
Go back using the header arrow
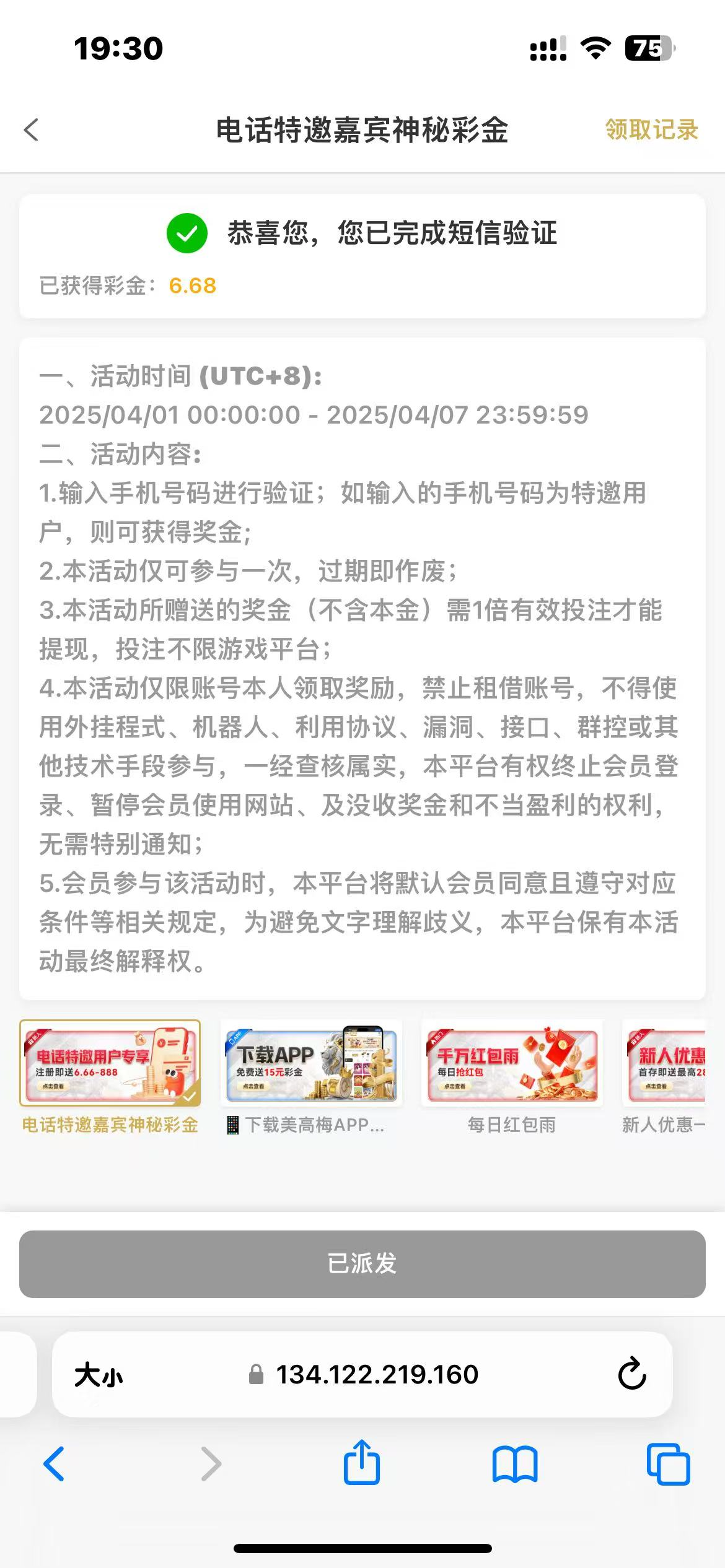pos(32,130)
